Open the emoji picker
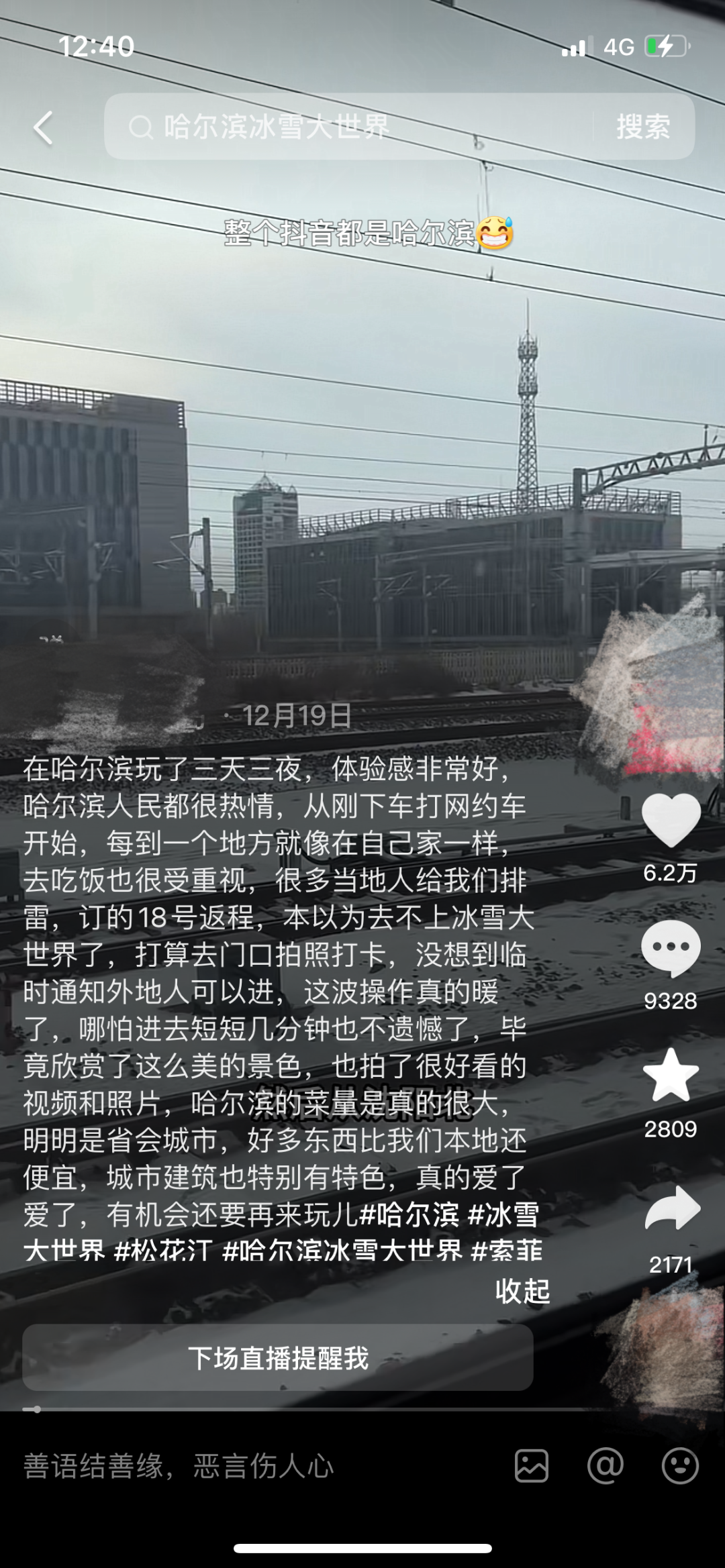 tap(680, 1466)
